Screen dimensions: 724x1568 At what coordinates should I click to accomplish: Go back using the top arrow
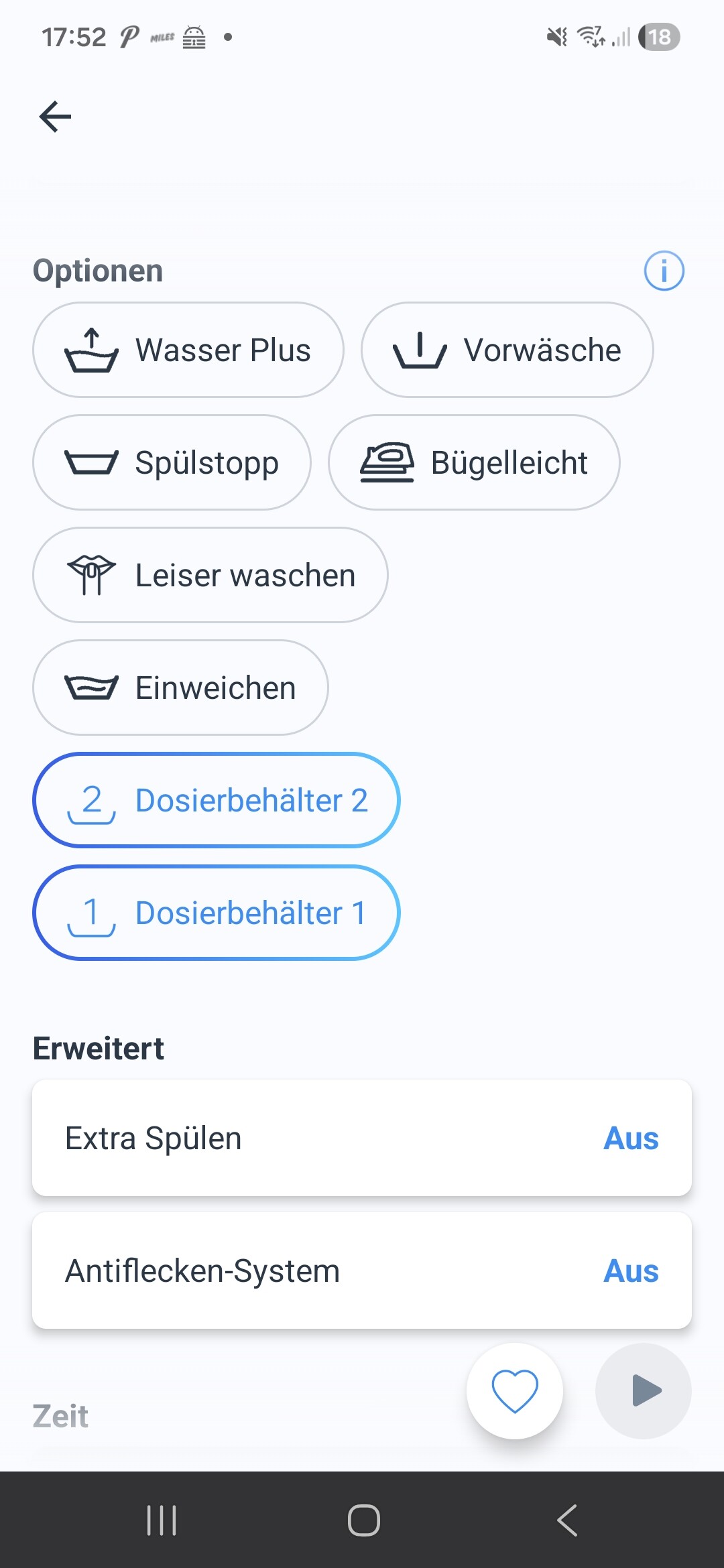[x=55, y=117]
